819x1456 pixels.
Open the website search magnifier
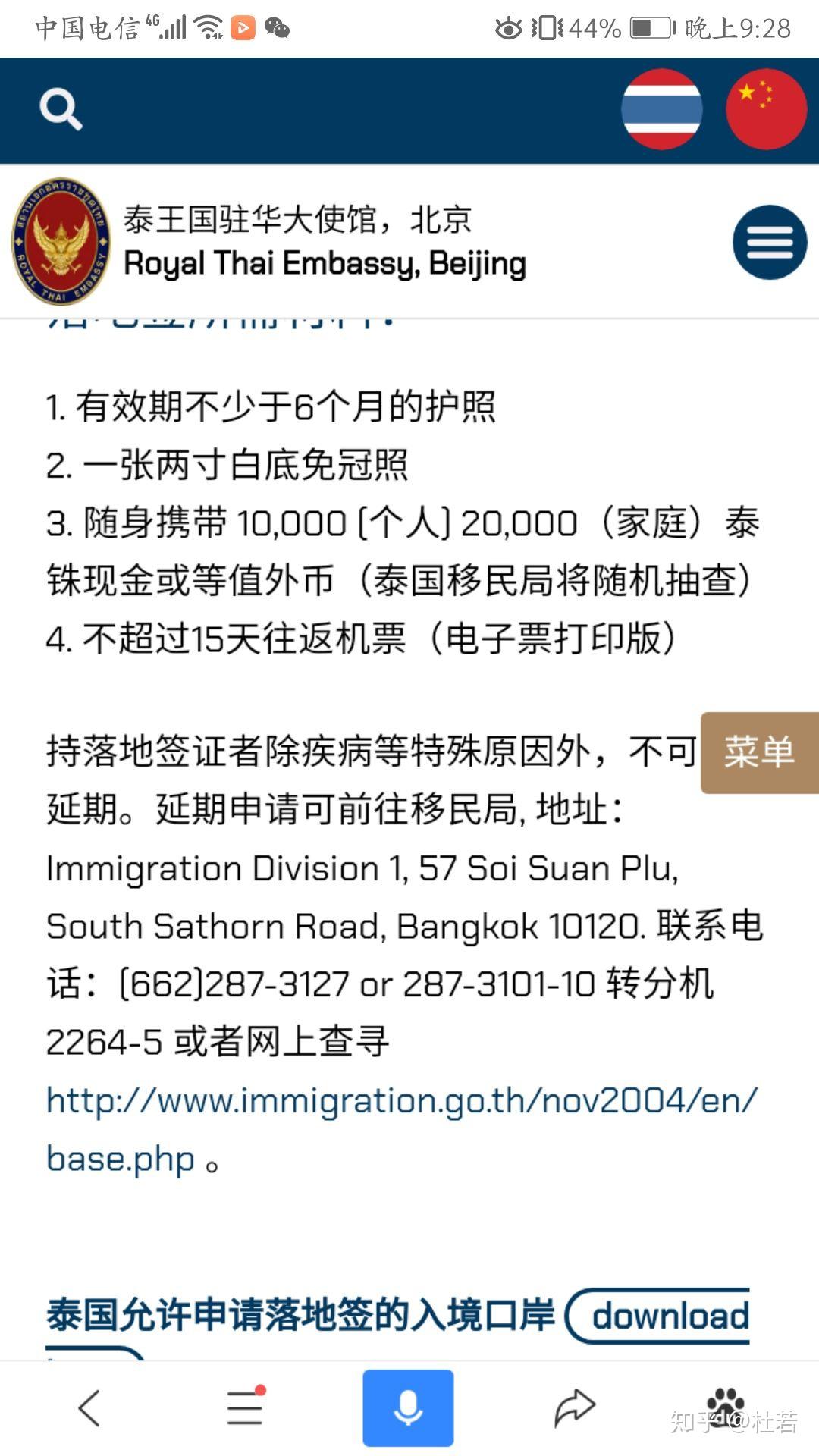pos(61,110)
